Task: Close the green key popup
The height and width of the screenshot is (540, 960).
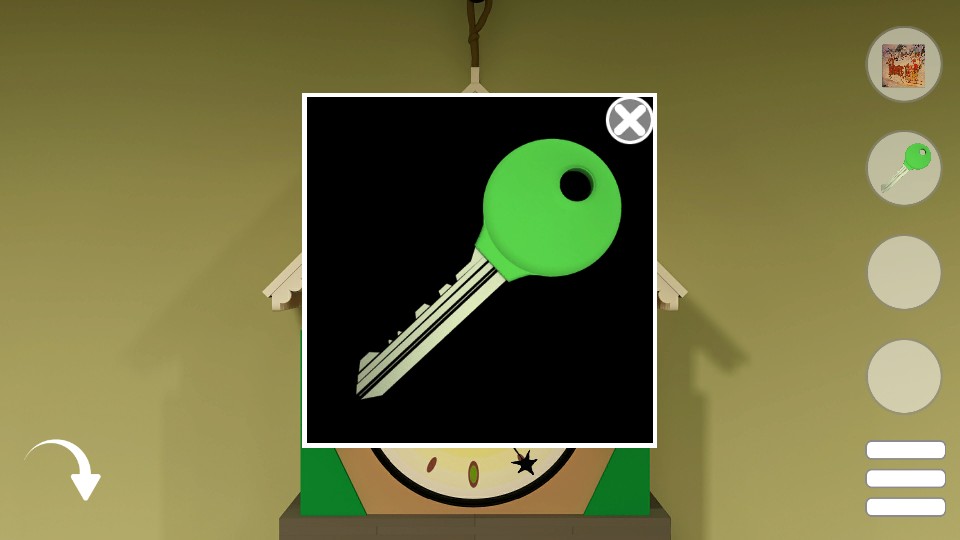Action: point(630,120)
